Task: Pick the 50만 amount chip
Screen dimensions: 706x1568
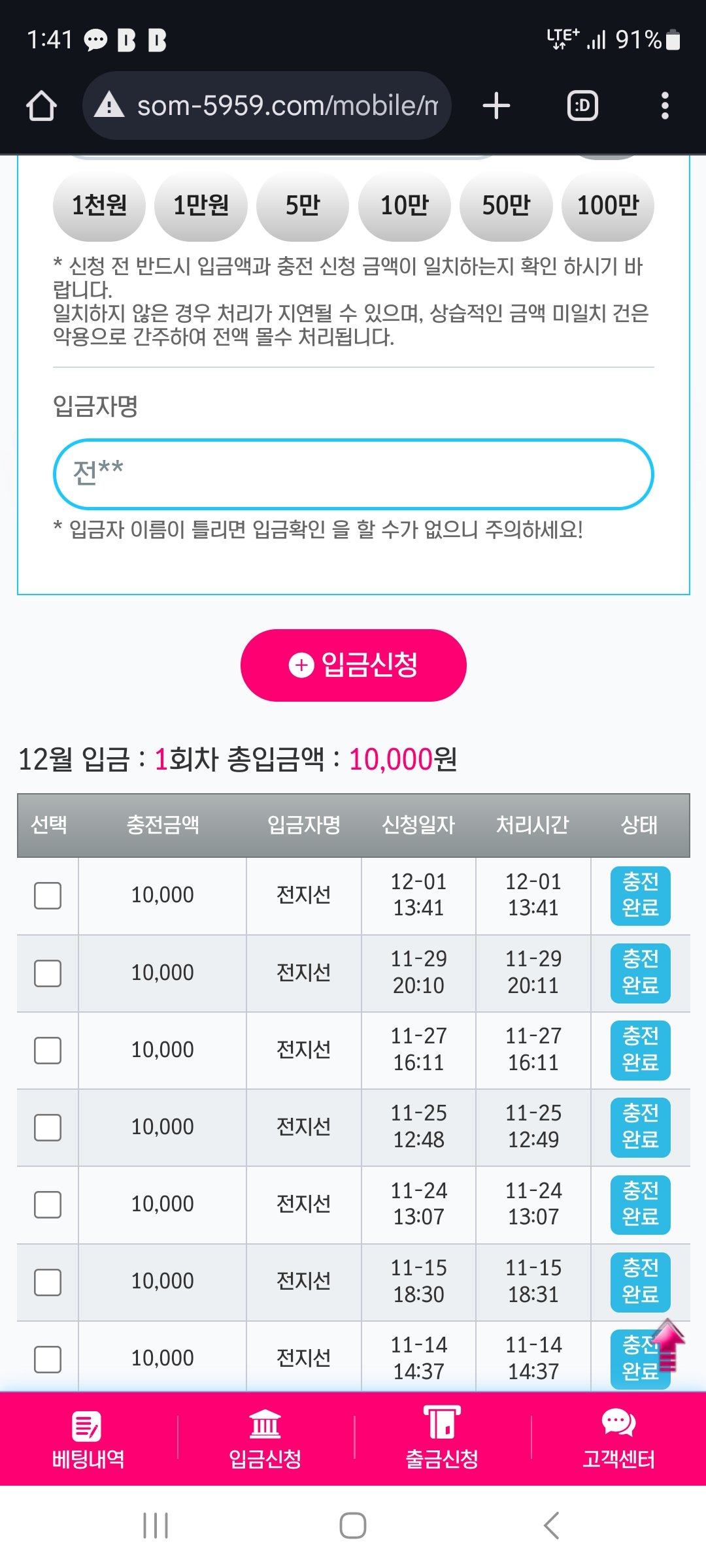Action: coord(506,206)
